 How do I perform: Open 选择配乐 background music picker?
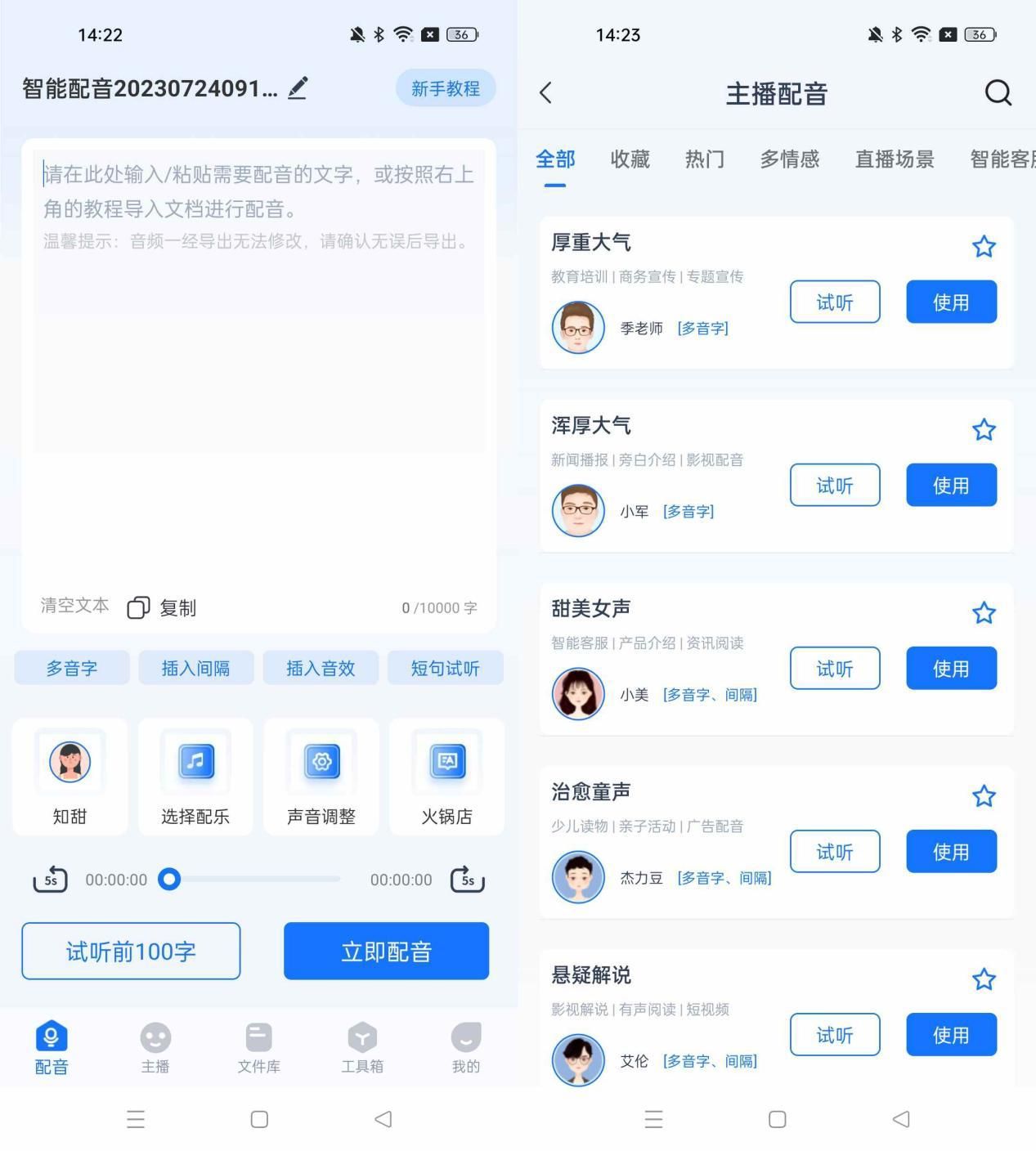coord(195,777)
